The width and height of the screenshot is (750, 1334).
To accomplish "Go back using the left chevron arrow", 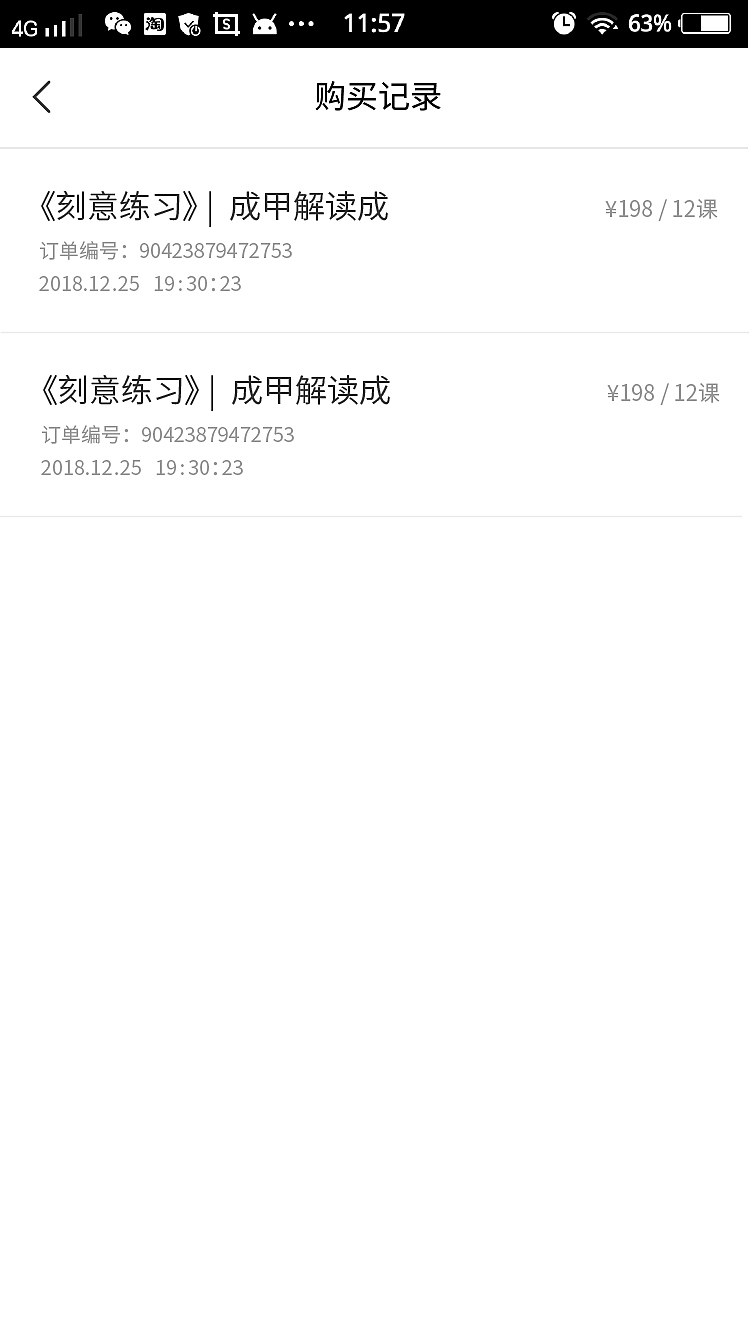I will tap(40, 97).
